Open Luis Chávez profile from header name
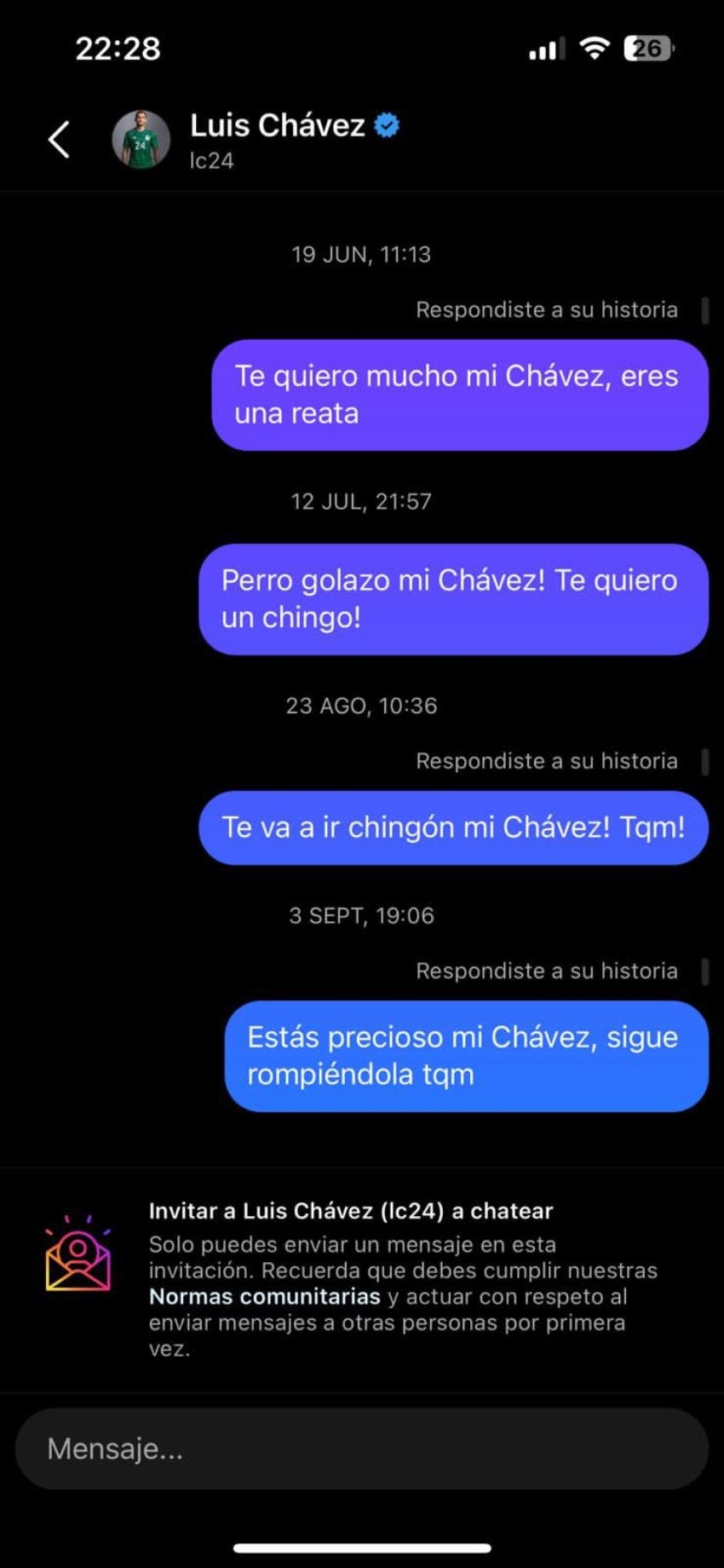724x1568 pixels. point(277,126)
